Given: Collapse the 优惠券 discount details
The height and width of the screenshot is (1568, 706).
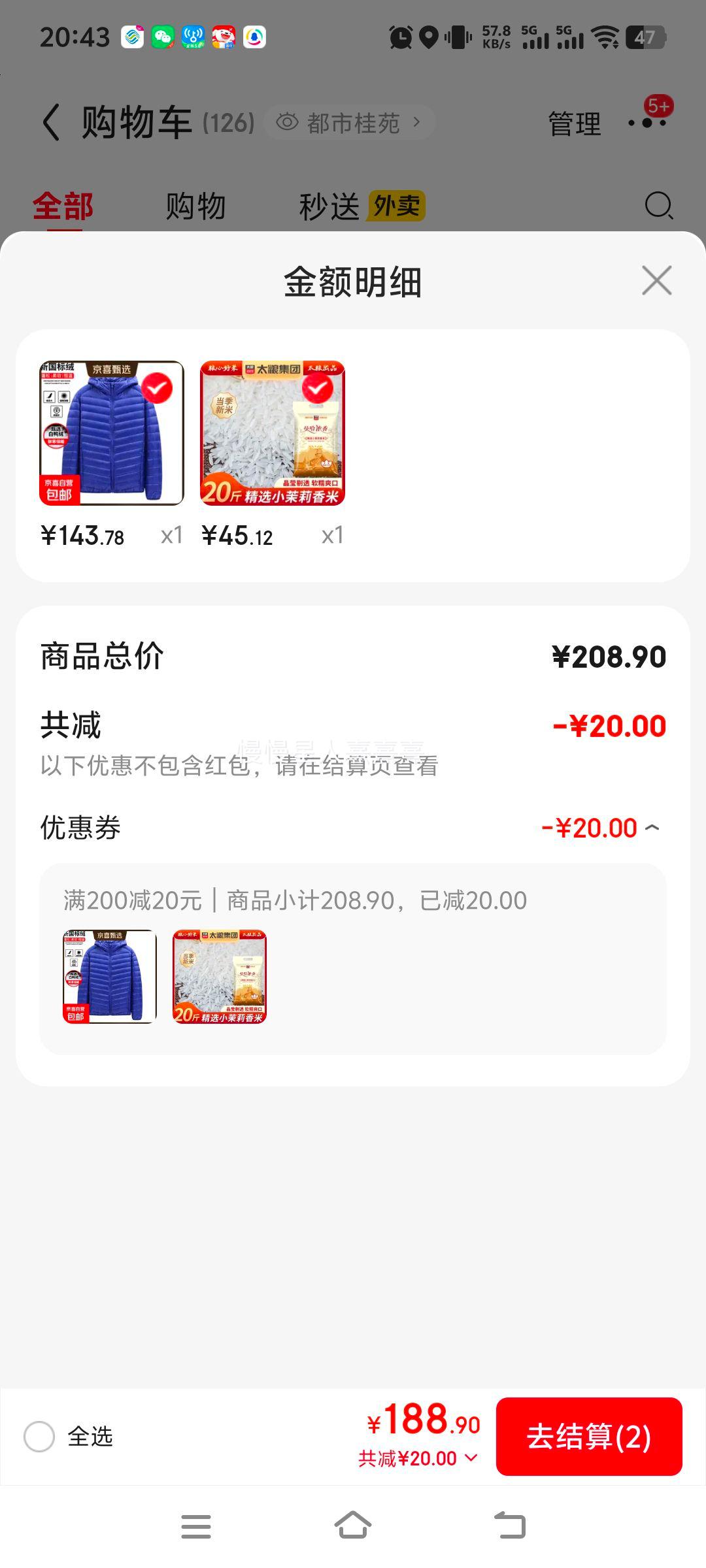Looking at the screenshot, I should (652, 828).
